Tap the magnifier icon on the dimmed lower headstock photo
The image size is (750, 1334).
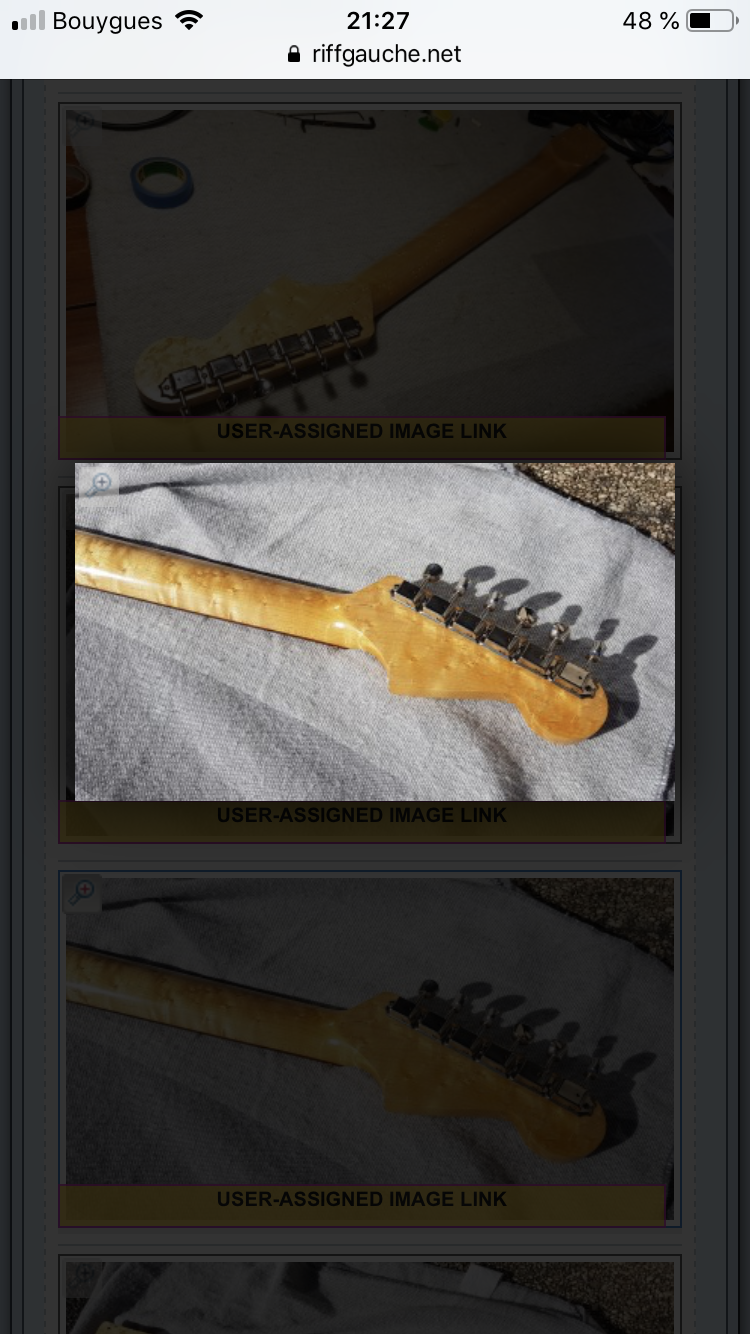tap(82, 892)
